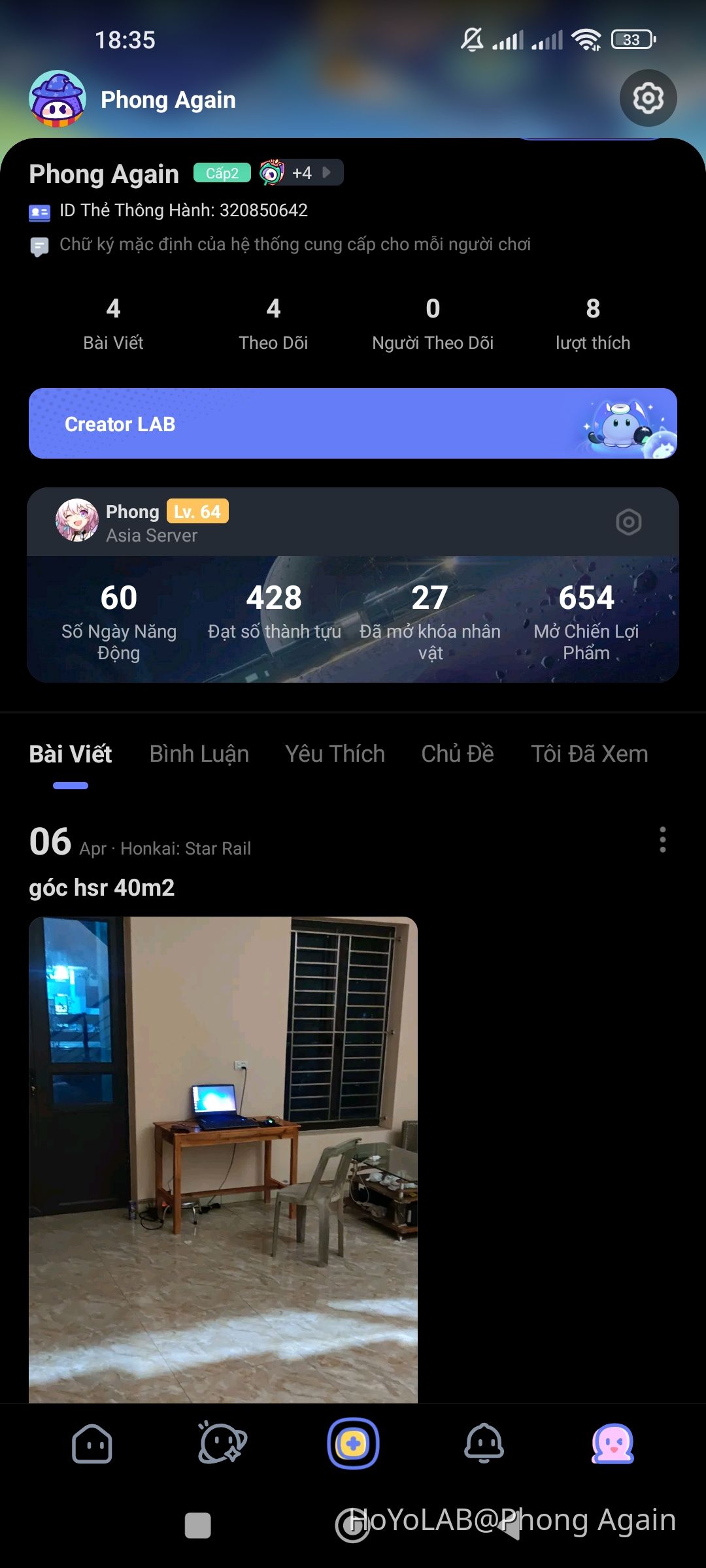Switch to the Yêu Thích tab
The width and height of the screenshot is (706, 1568).
coord(335,754)
